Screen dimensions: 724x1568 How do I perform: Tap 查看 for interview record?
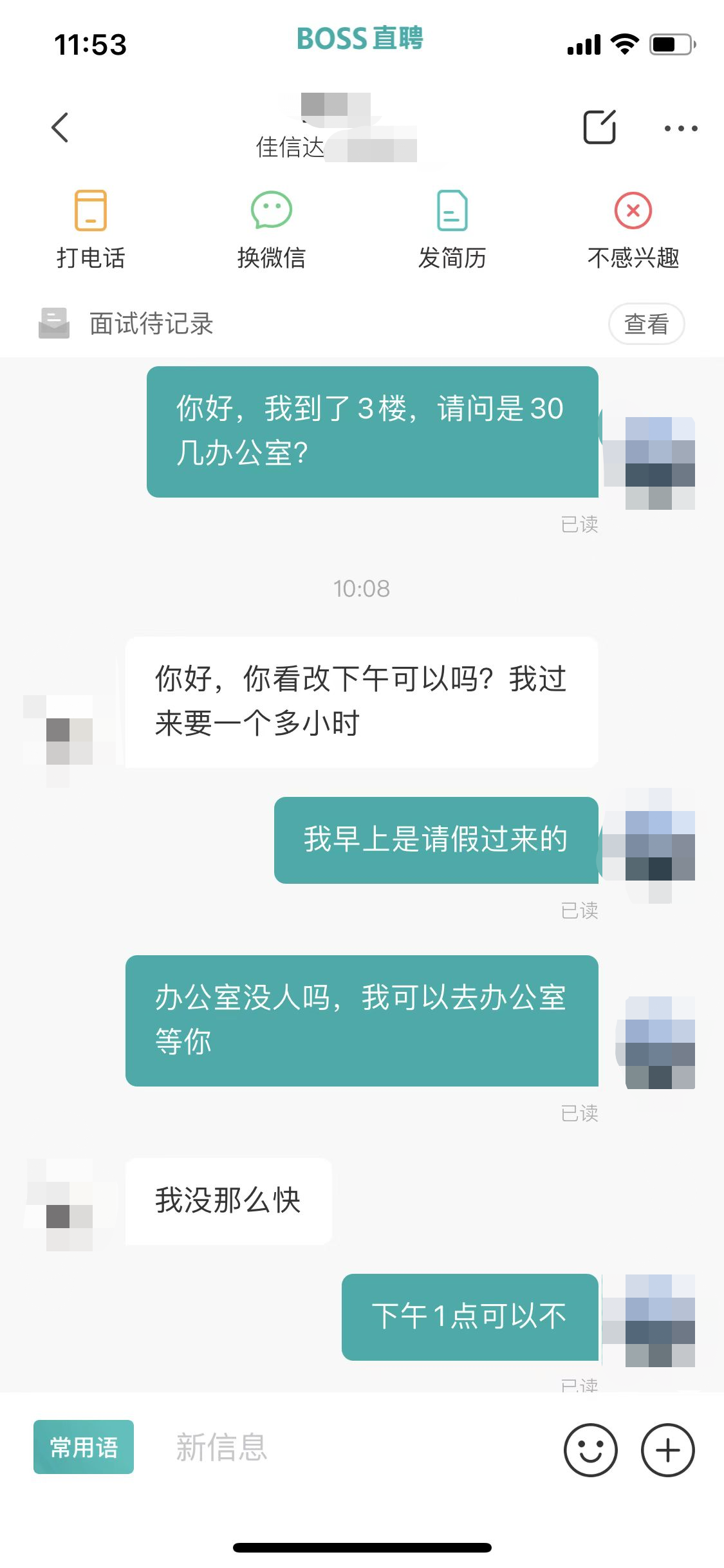[645, 324]
